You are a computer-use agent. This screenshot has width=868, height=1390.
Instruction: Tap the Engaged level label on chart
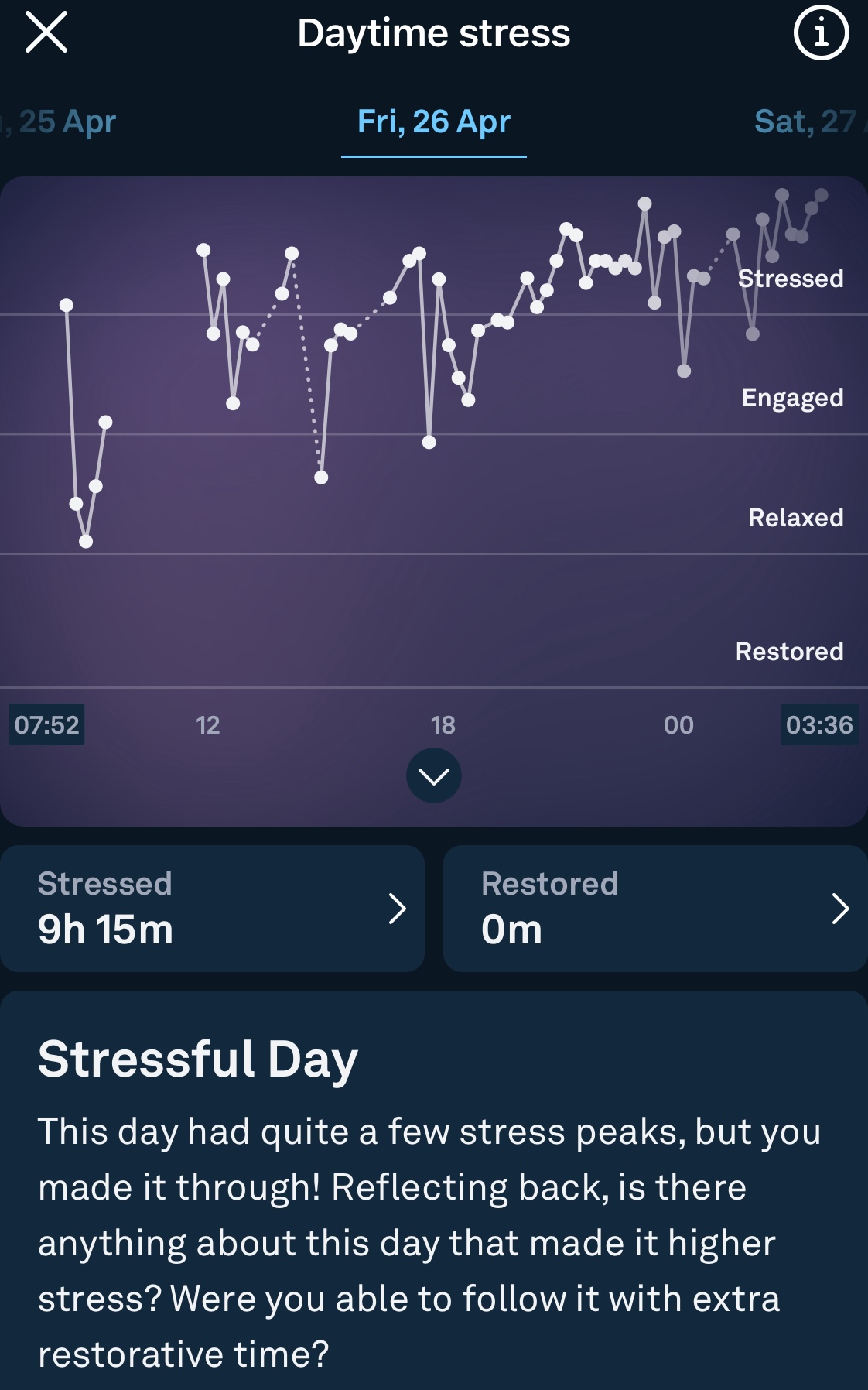[x=792, y=399]
